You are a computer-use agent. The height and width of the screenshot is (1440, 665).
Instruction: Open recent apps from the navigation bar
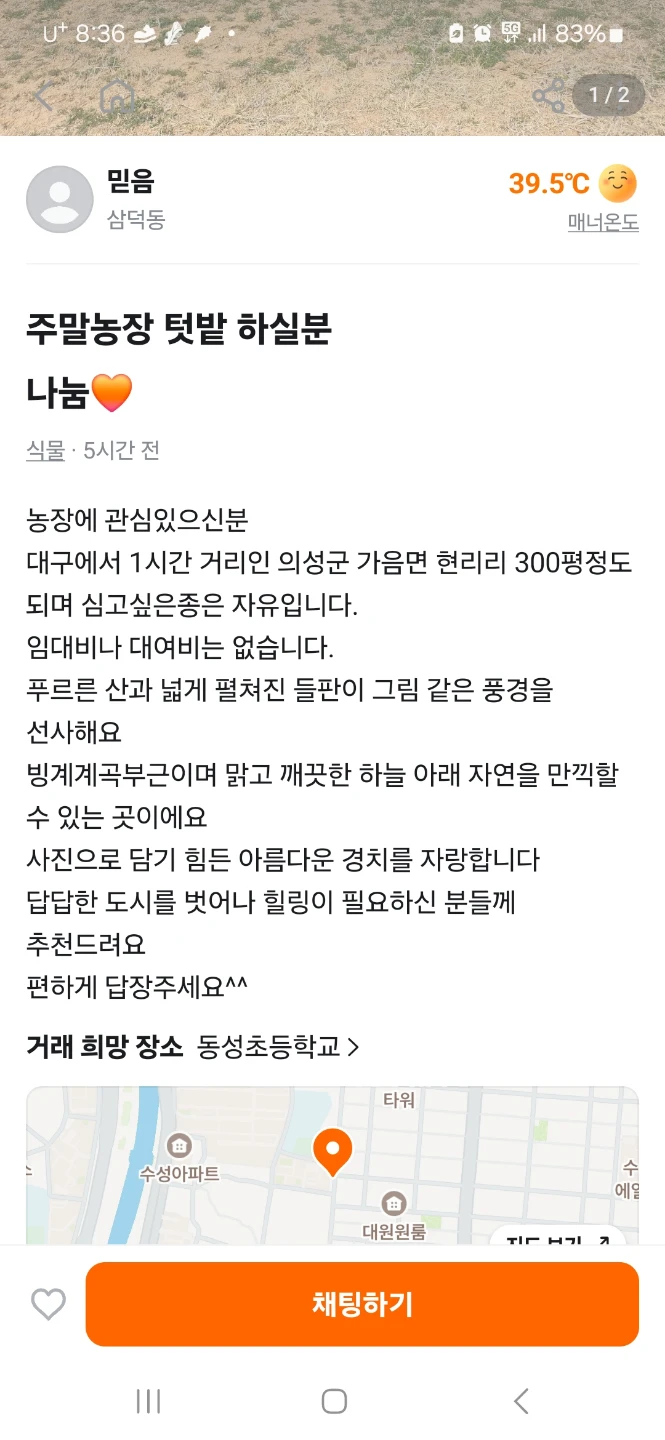(x=148, y=1402)
